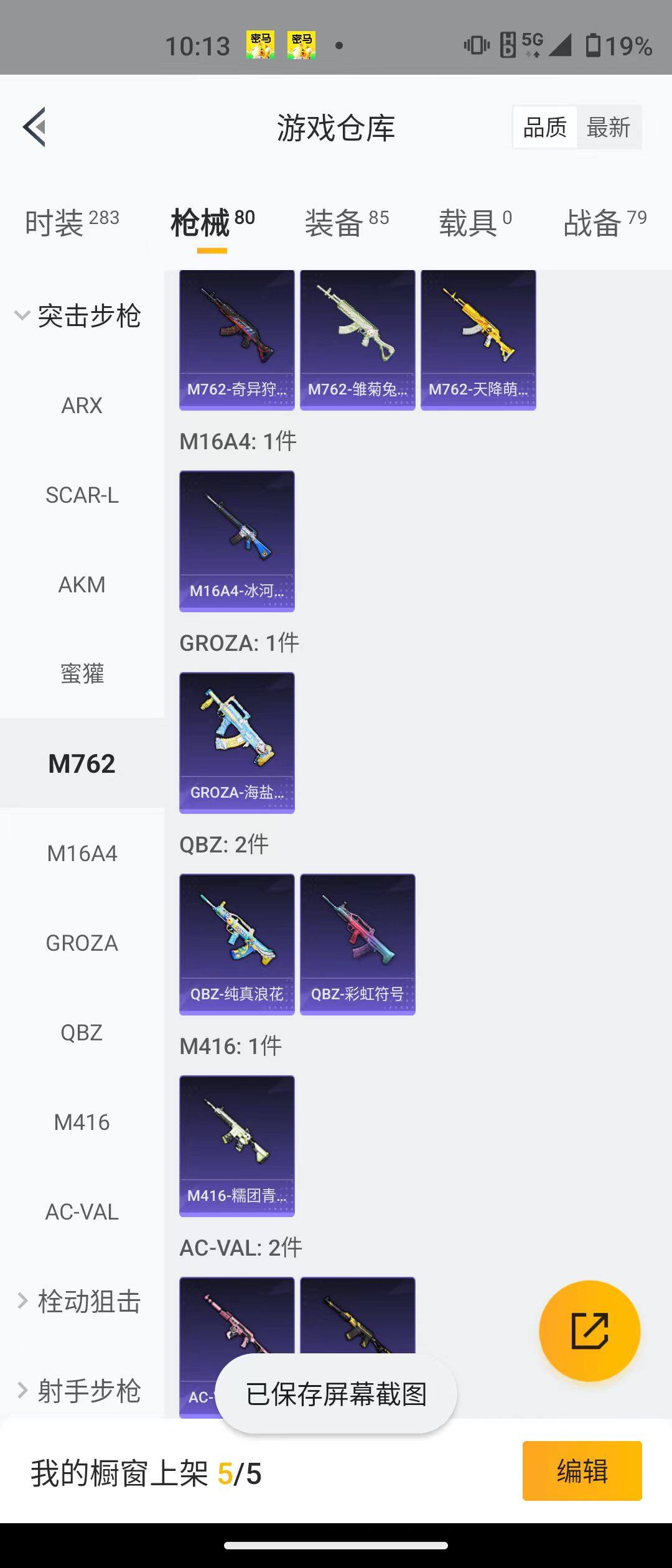Tap the orange share floating button

(x=589, y=1332)
